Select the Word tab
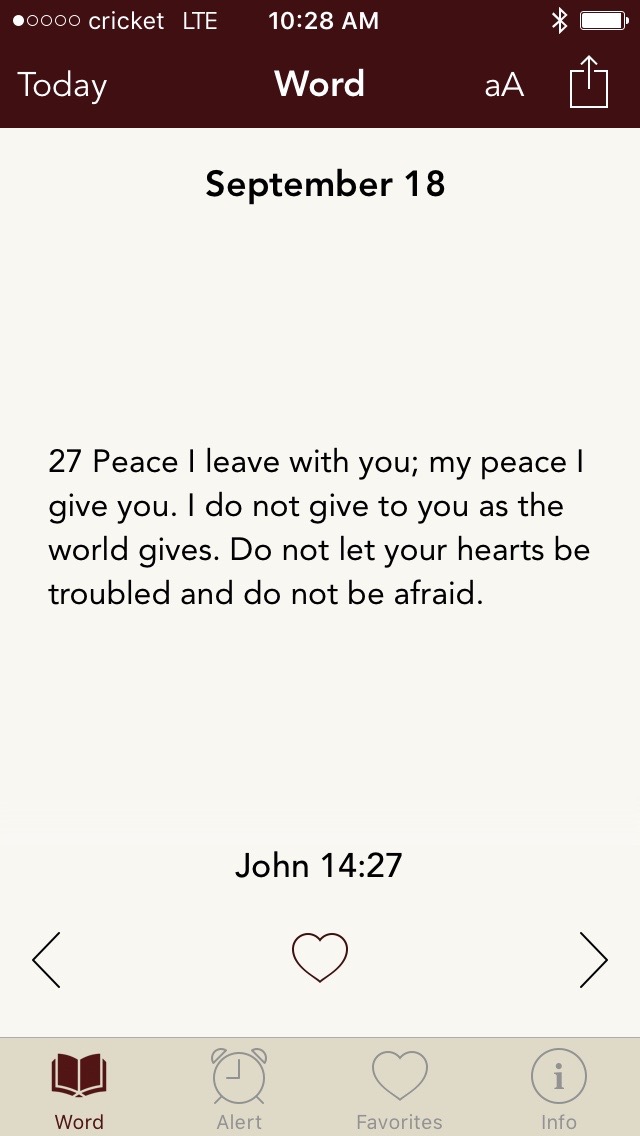The height and width of the screenshot is (1136, 640). [x=79, y=1089]
